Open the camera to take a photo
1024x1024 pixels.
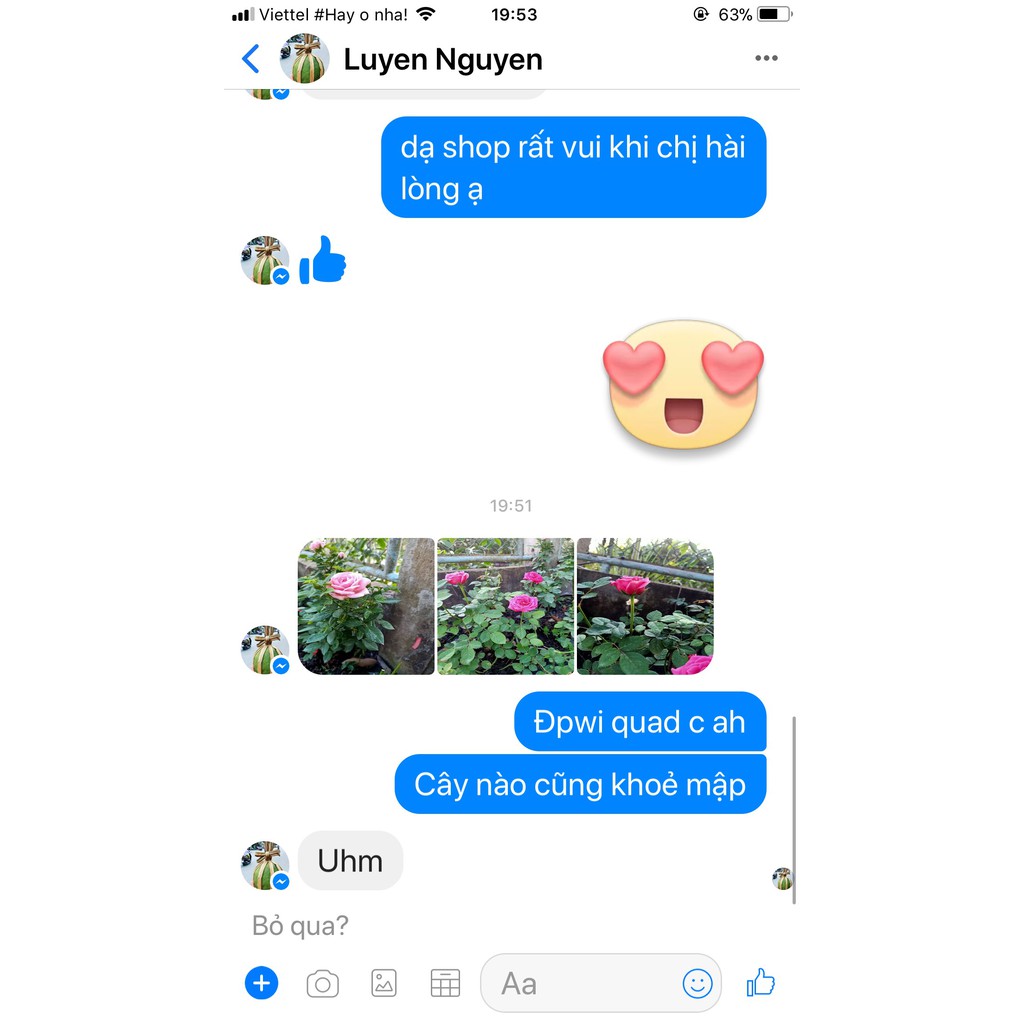click(322, 984)
